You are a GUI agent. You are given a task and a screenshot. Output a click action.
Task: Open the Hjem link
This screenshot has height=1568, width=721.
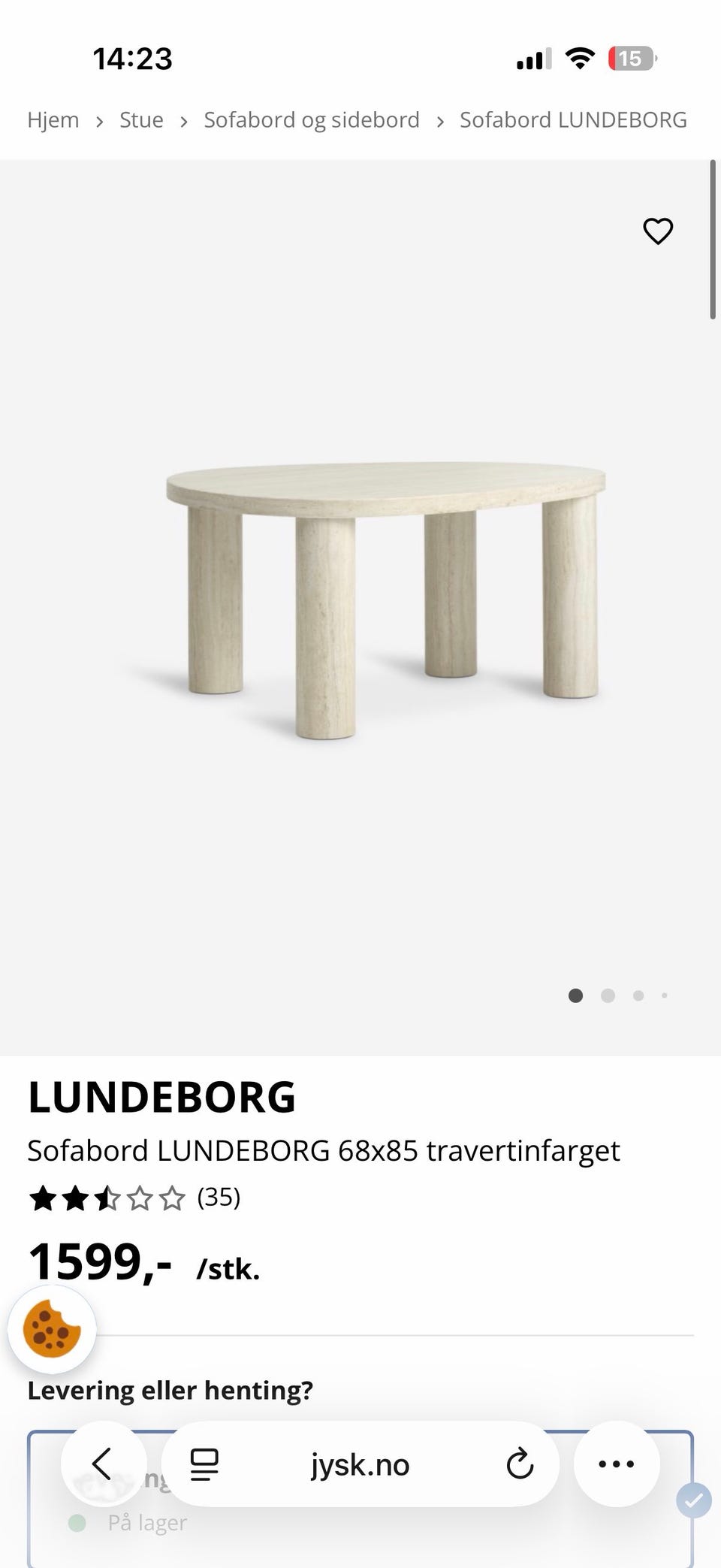[53, 119]
